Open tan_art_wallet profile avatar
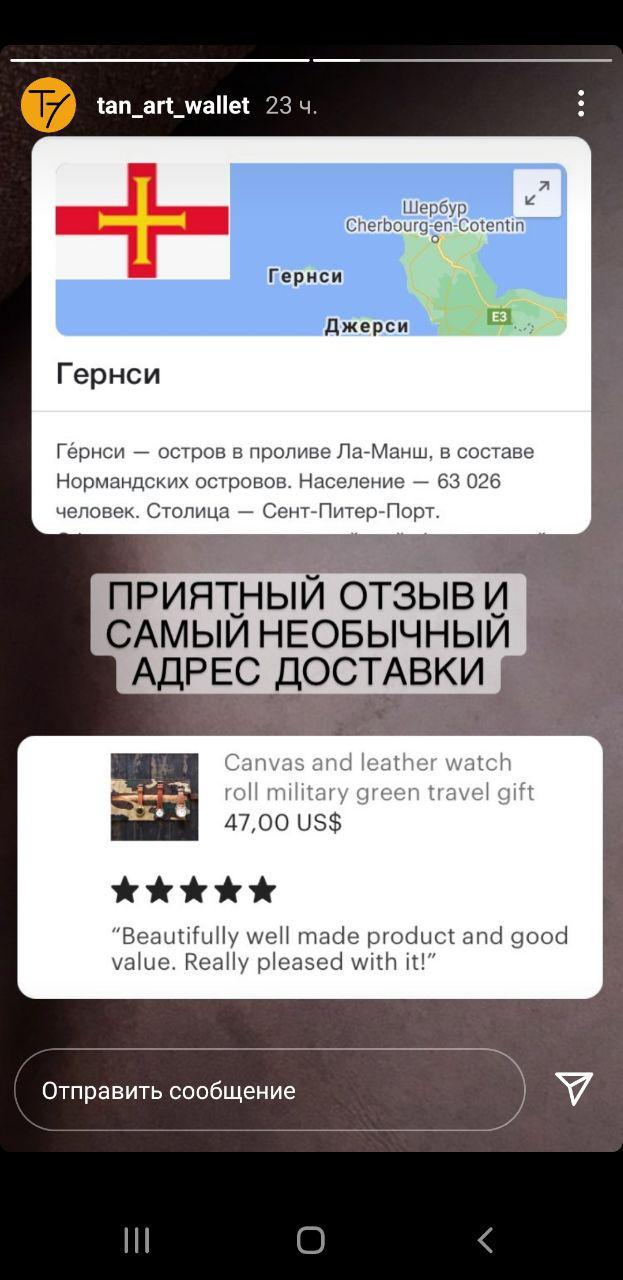623x1280 pixels. (x=48, y=105)
